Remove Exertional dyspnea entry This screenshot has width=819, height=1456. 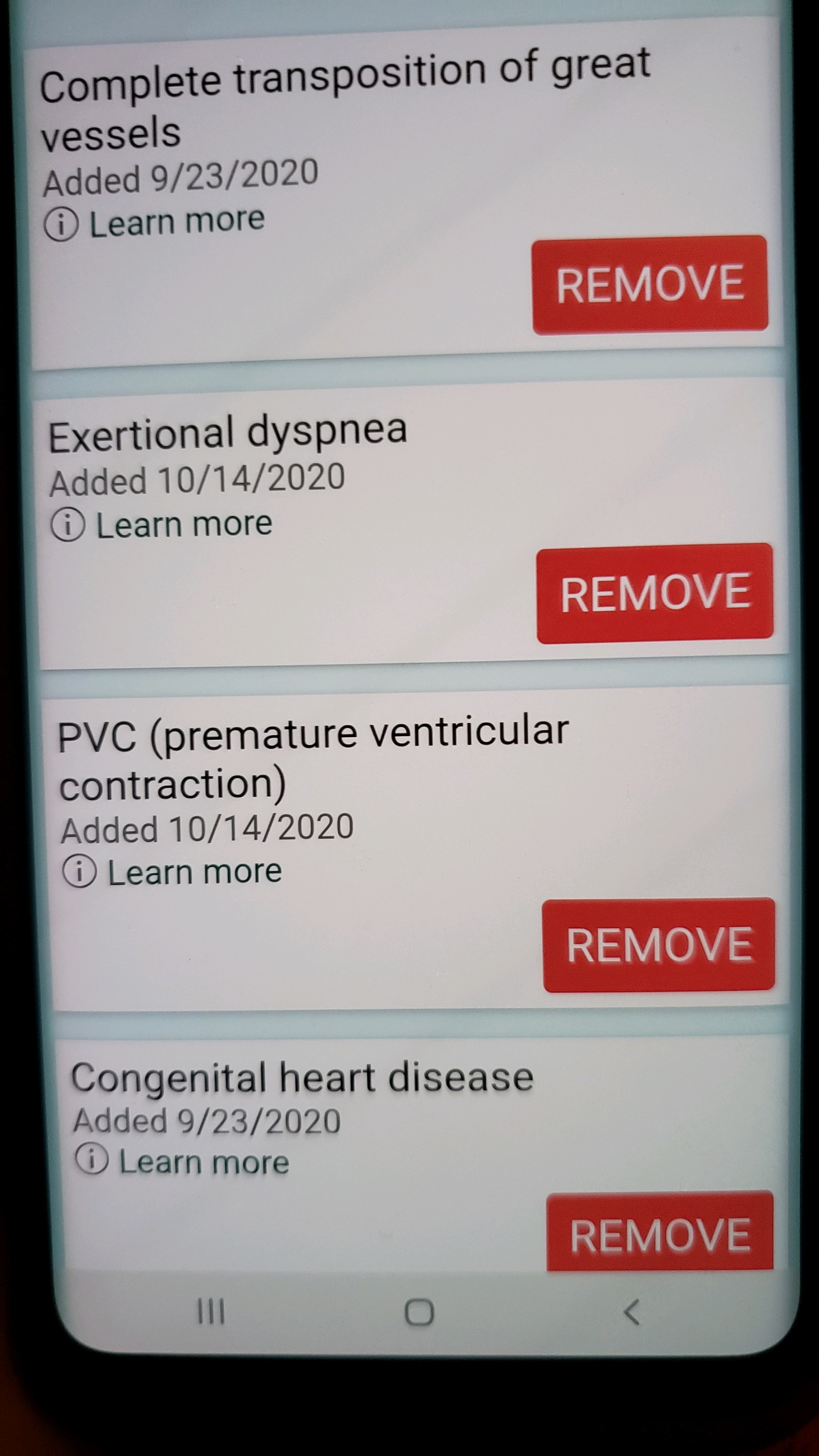[655, 593]
